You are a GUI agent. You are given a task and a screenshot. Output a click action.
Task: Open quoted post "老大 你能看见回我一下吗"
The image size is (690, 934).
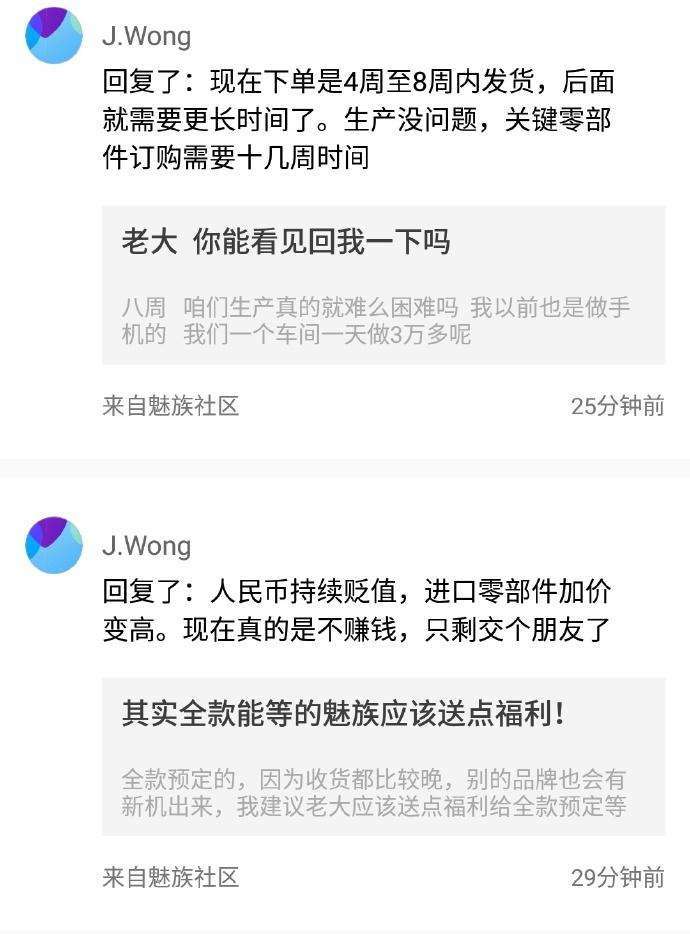383,285
